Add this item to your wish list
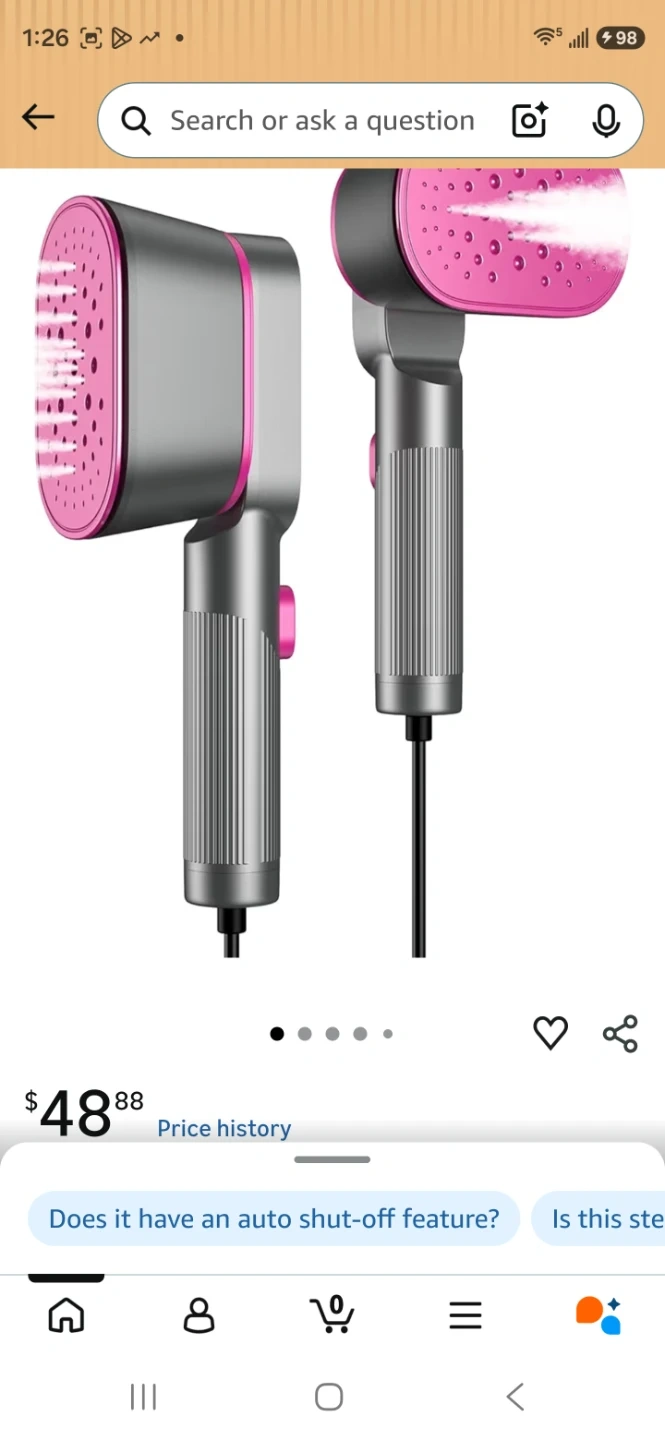Viewport: 665px width, 1440px height. [550, 1033]
